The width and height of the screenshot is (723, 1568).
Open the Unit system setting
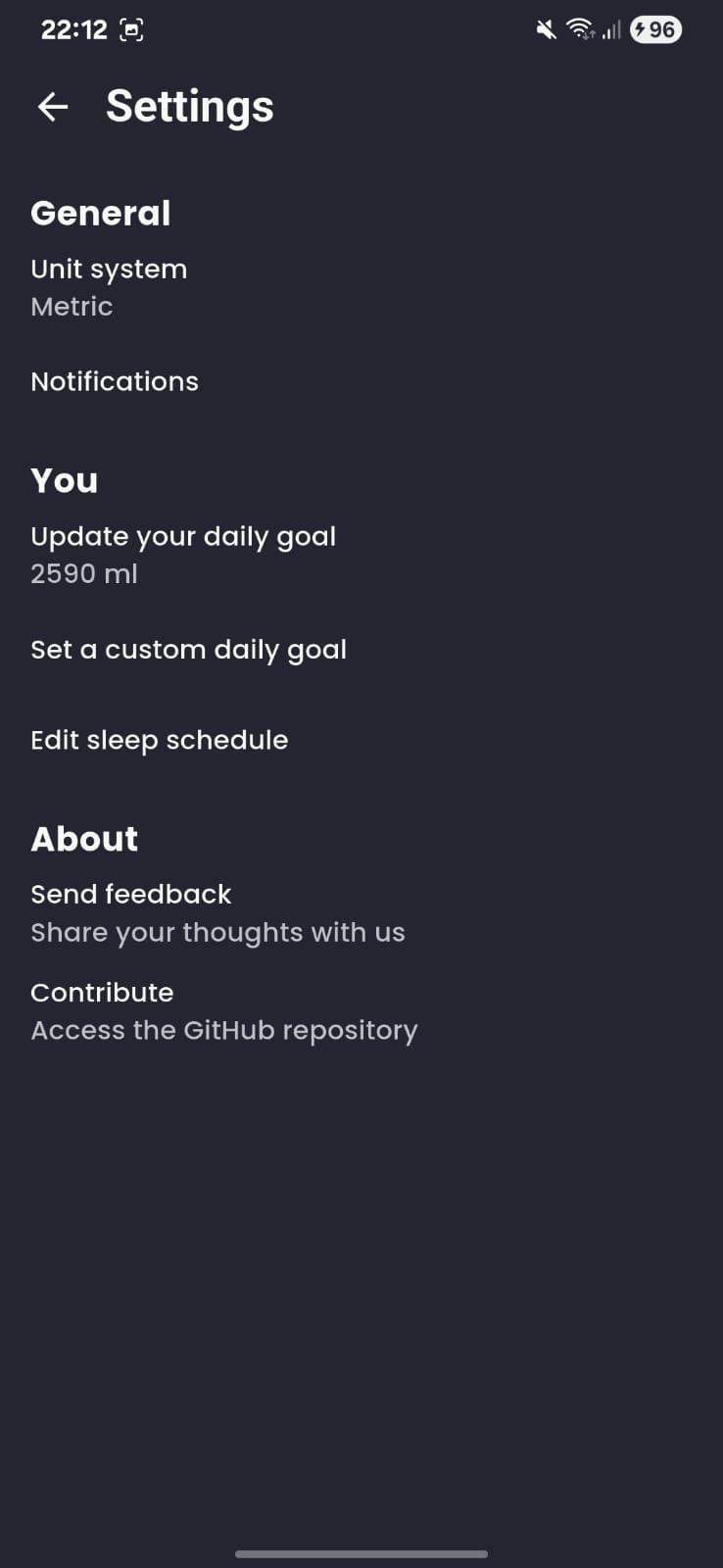[109, 286]
